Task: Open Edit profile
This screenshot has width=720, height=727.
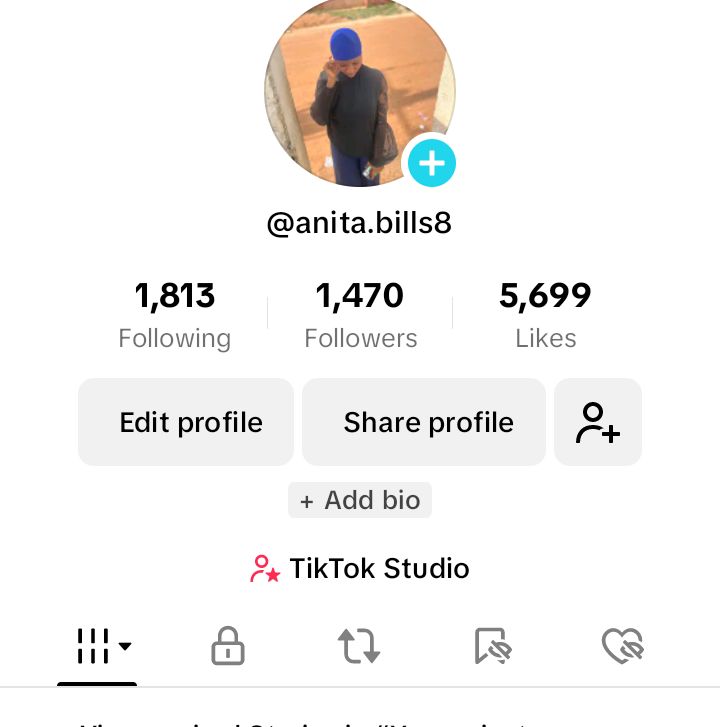Action: [x=186, y=422]
